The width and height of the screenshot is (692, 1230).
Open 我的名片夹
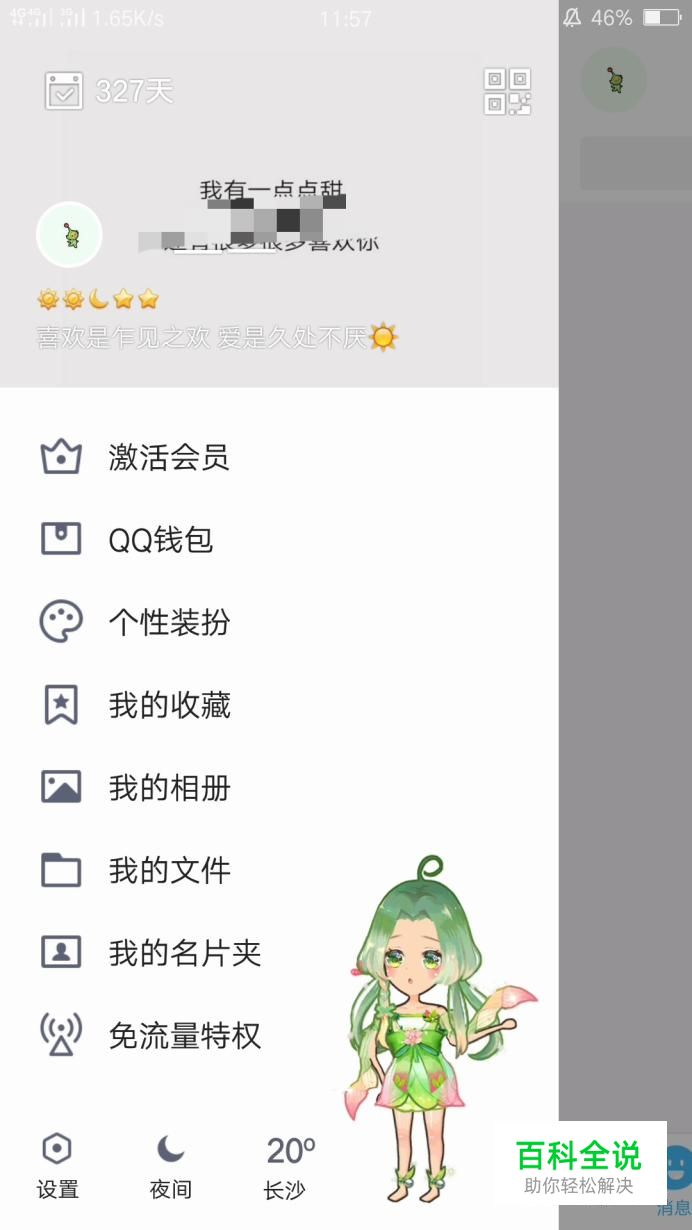point(184,952)
